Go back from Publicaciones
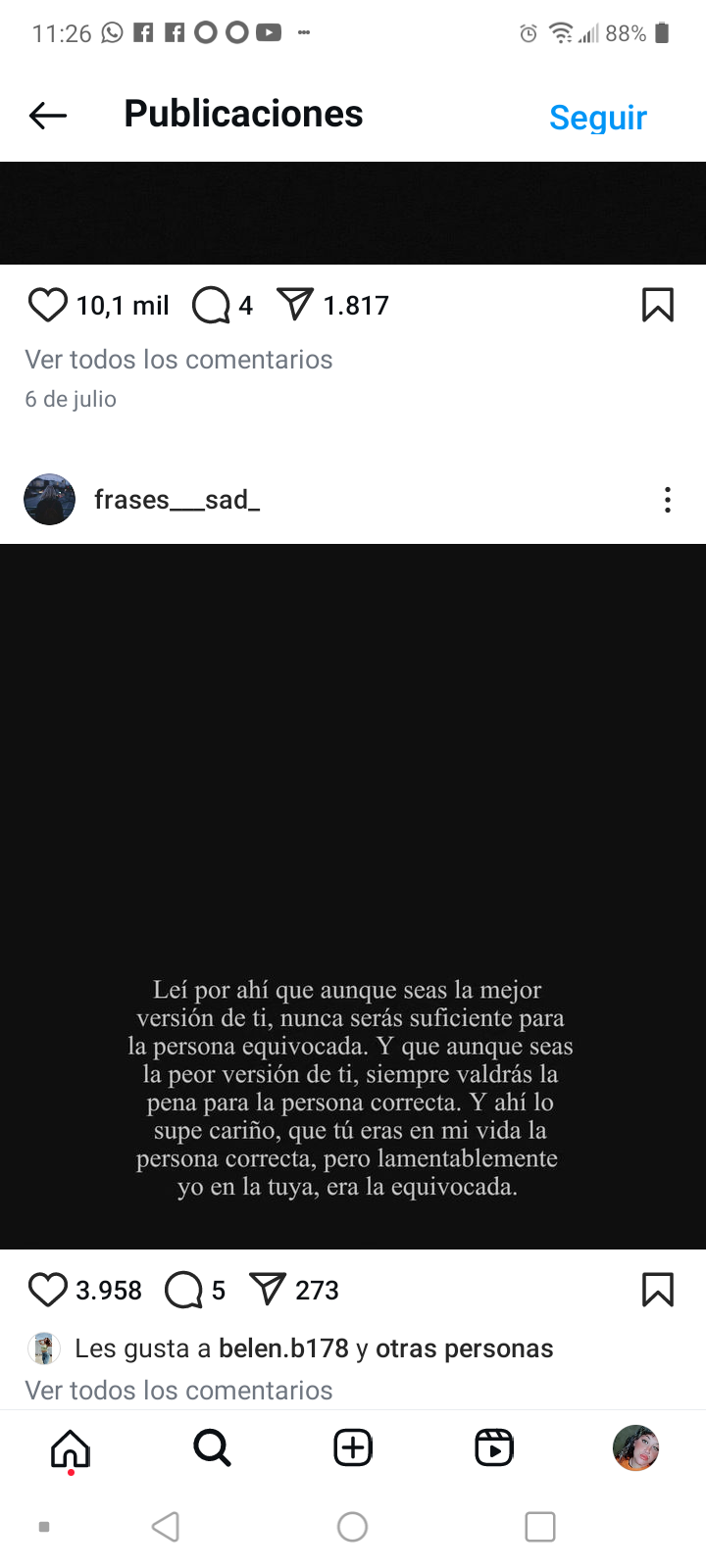This screenshot has width=706, height=1568. pyautogui.click(x=47, y=116)
